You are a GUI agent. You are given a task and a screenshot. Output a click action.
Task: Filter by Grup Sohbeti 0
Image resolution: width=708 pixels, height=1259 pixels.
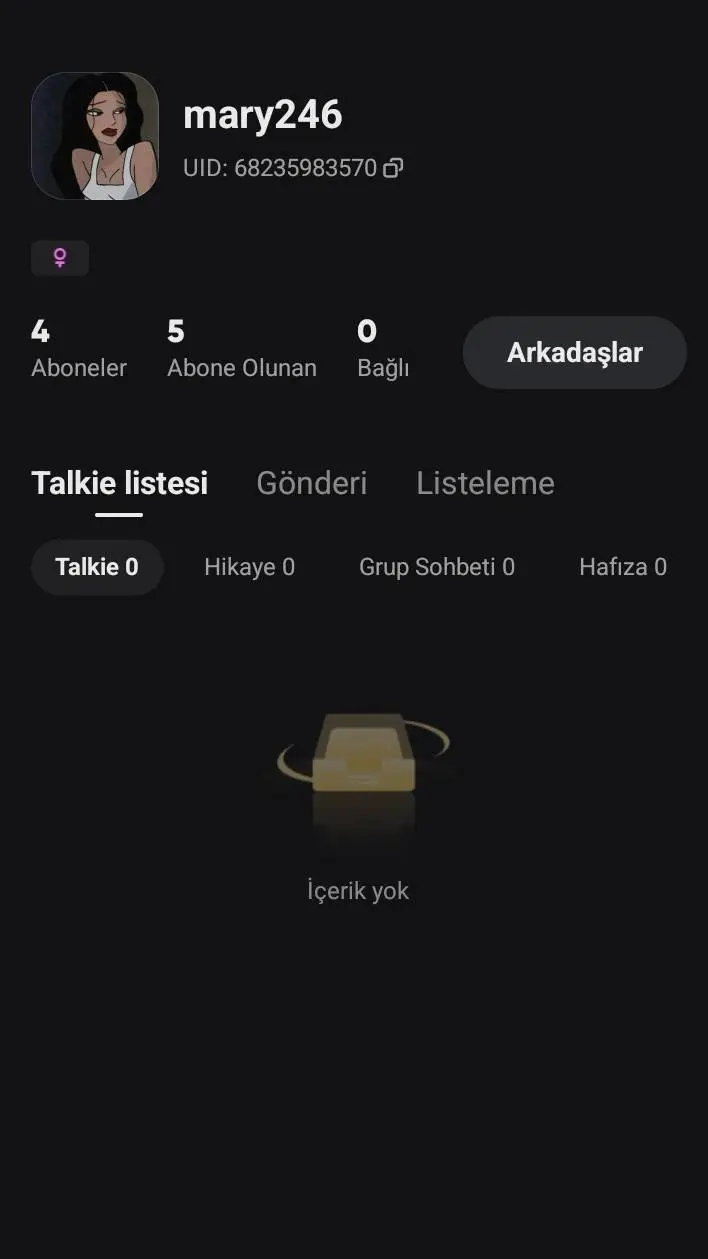(437, 567)
